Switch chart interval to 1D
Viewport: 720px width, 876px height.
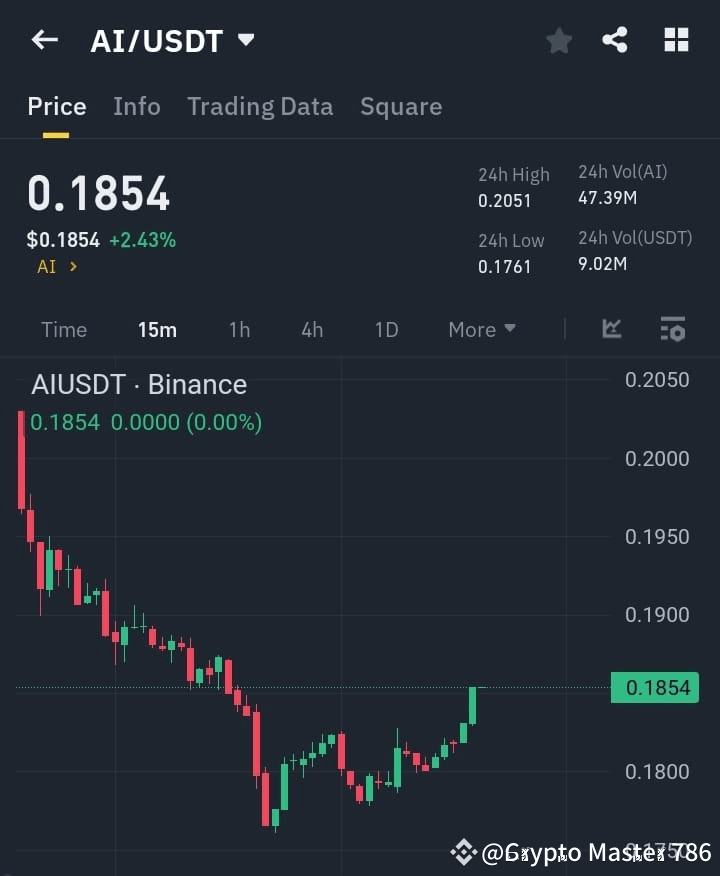click(386, 329)
